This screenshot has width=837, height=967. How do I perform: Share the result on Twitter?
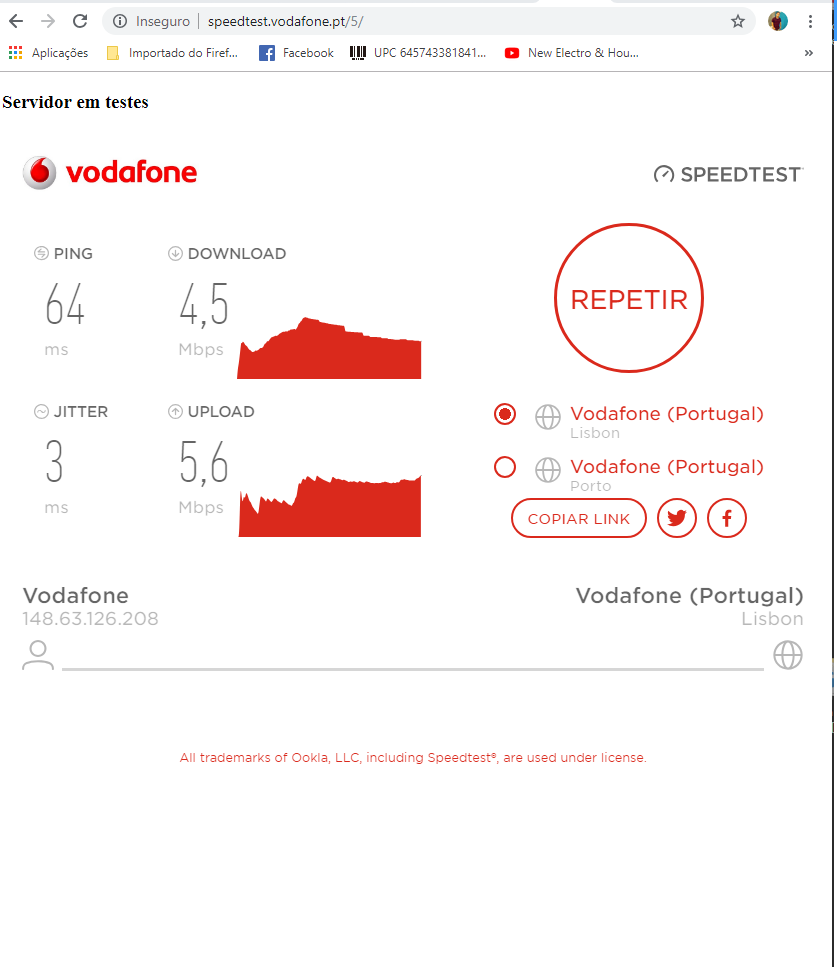677,518
